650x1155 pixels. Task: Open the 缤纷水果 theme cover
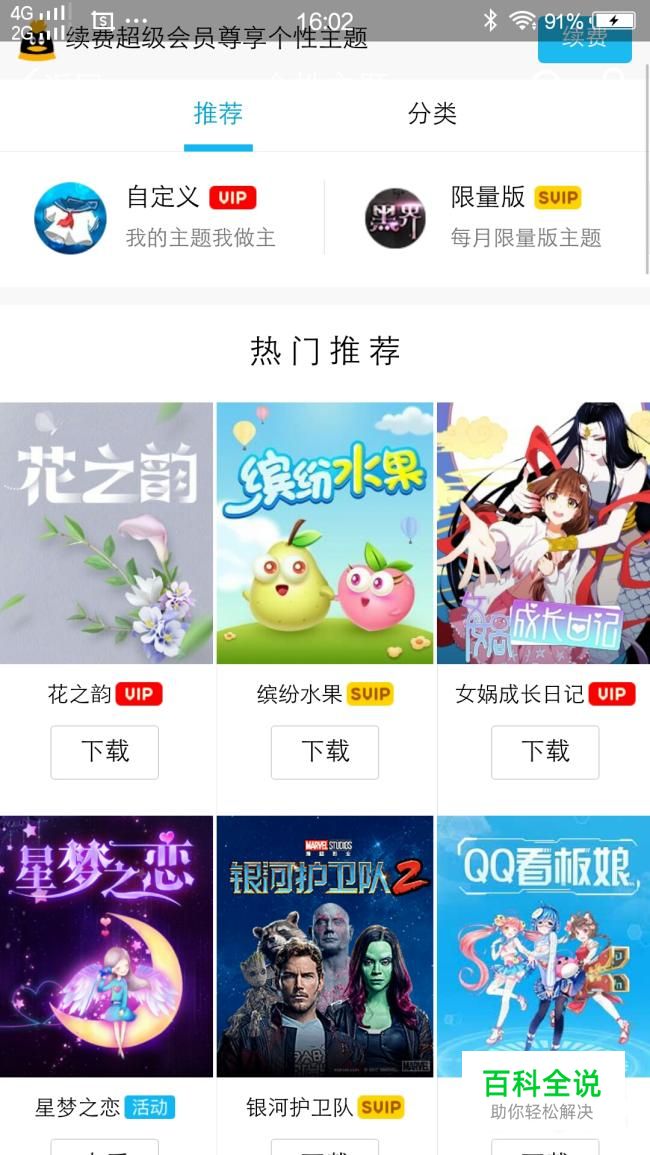click(325, 533)
